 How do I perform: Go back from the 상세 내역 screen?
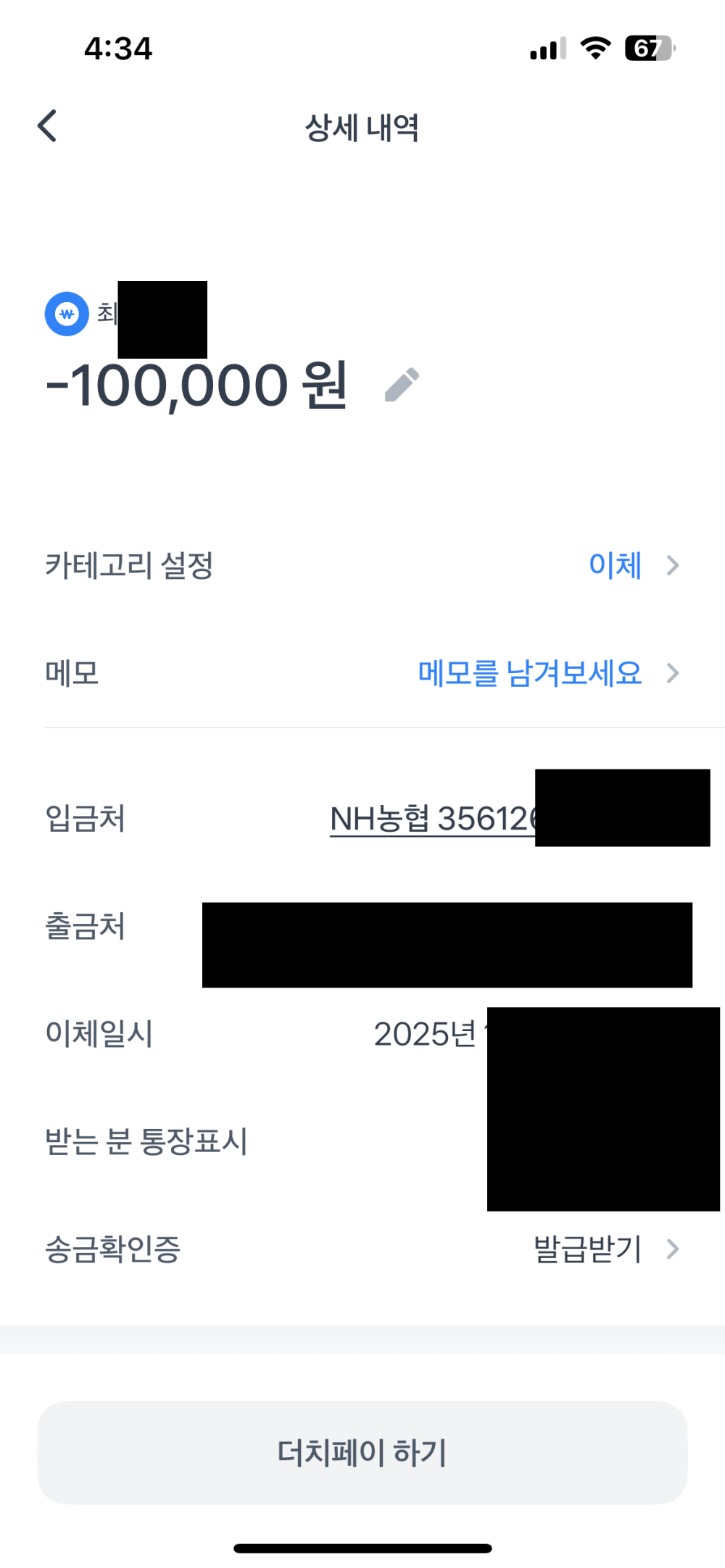point(48,126)
